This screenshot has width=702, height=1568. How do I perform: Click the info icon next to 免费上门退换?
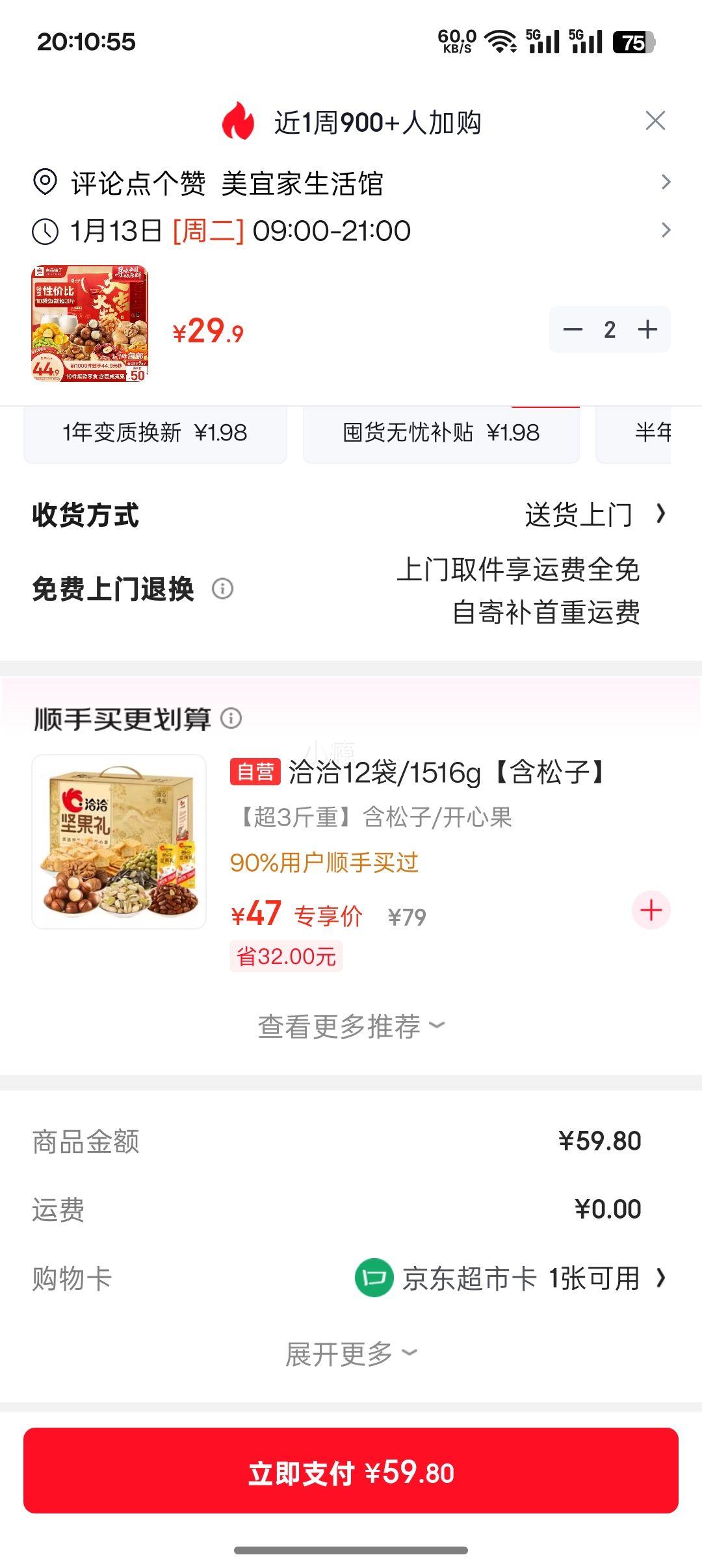[221, 590]
